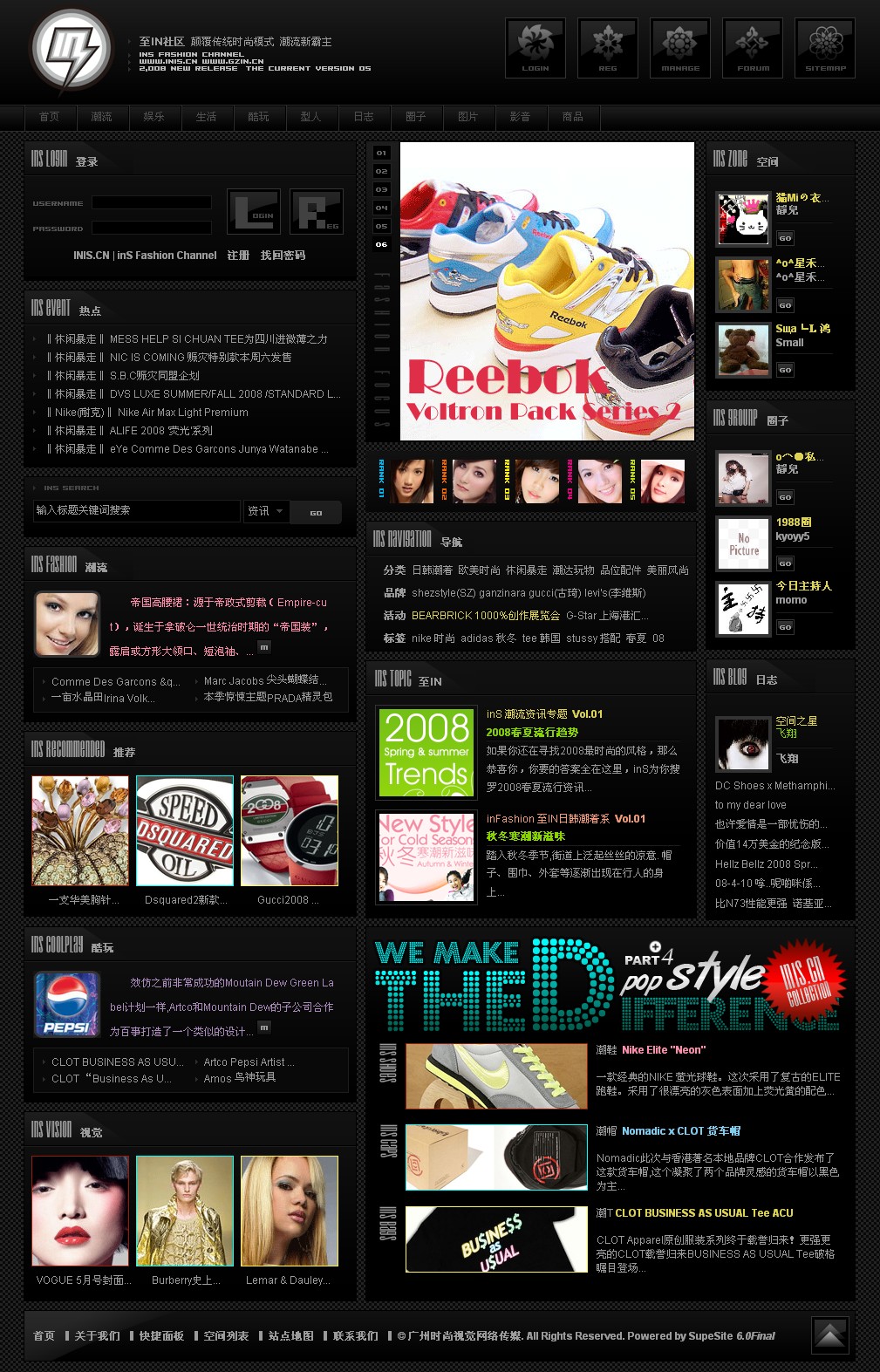The height and width of the screenshot is (1372, 880).
Task: Open the FORUM icon in header
Action: pos(753,49)
